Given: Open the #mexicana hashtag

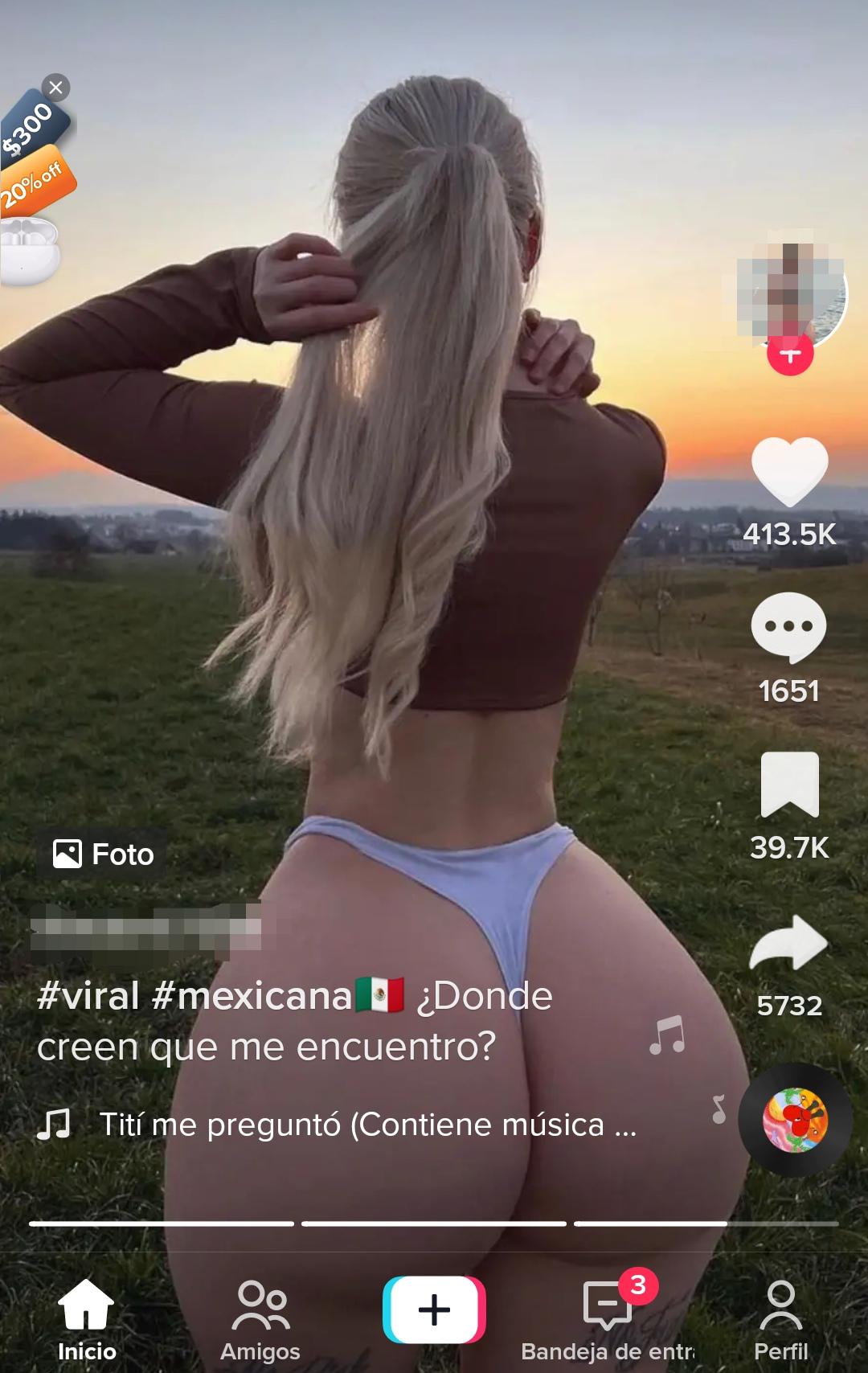Looking at the screenshot, I should pos(252,996).
